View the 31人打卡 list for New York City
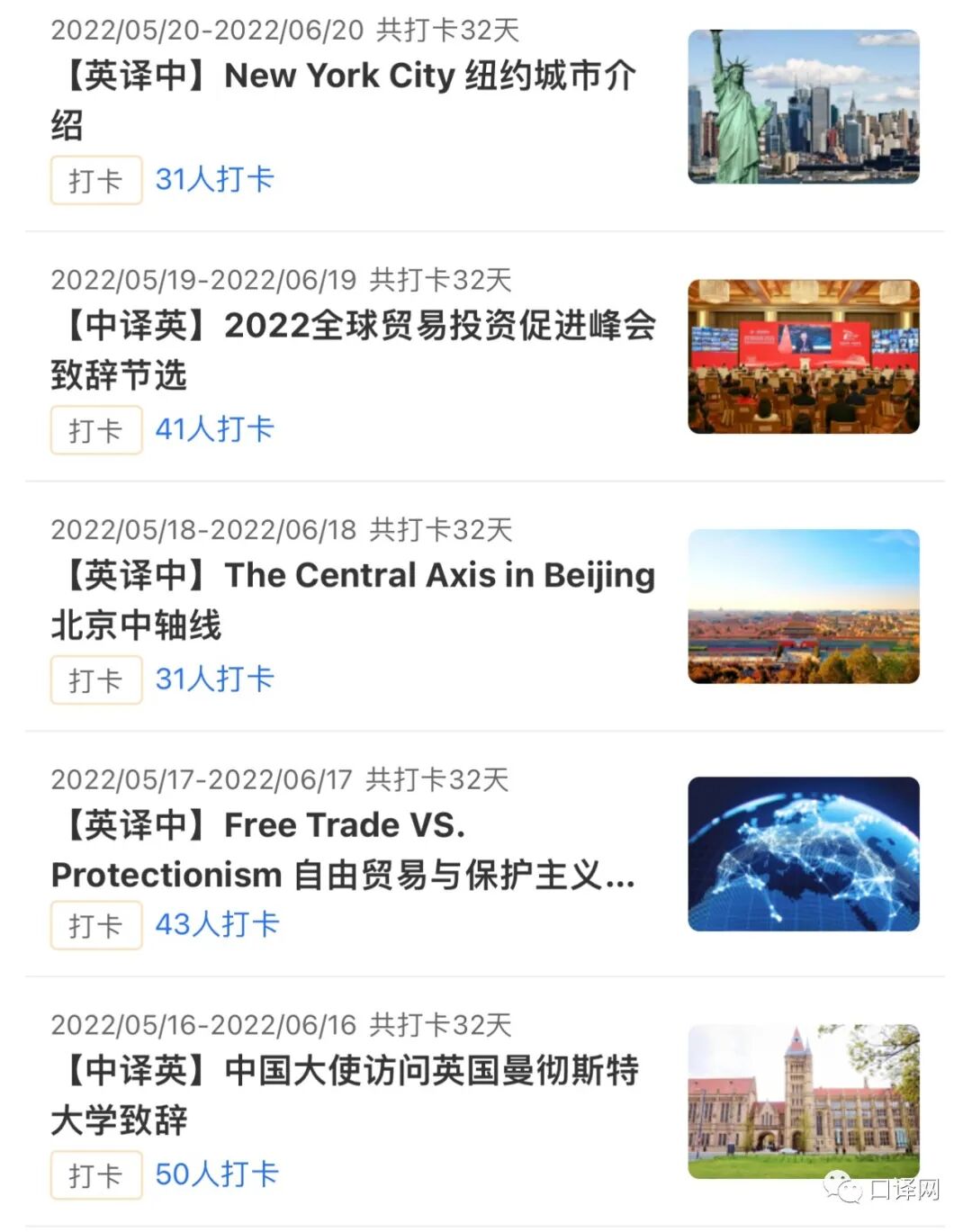Image resolution: width=972 pixels, height=1232 pixels. 214,179
